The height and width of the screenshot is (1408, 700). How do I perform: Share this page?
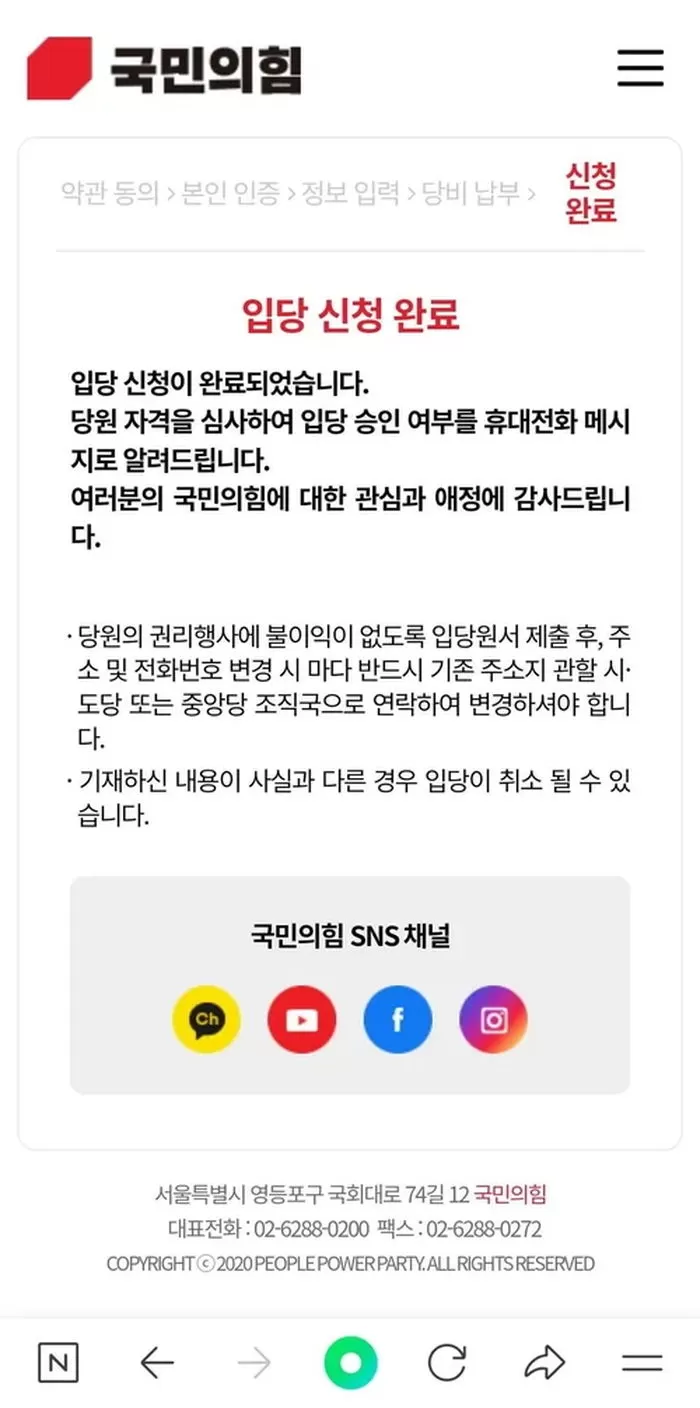pyautogui.click(x=544, y=1362)
